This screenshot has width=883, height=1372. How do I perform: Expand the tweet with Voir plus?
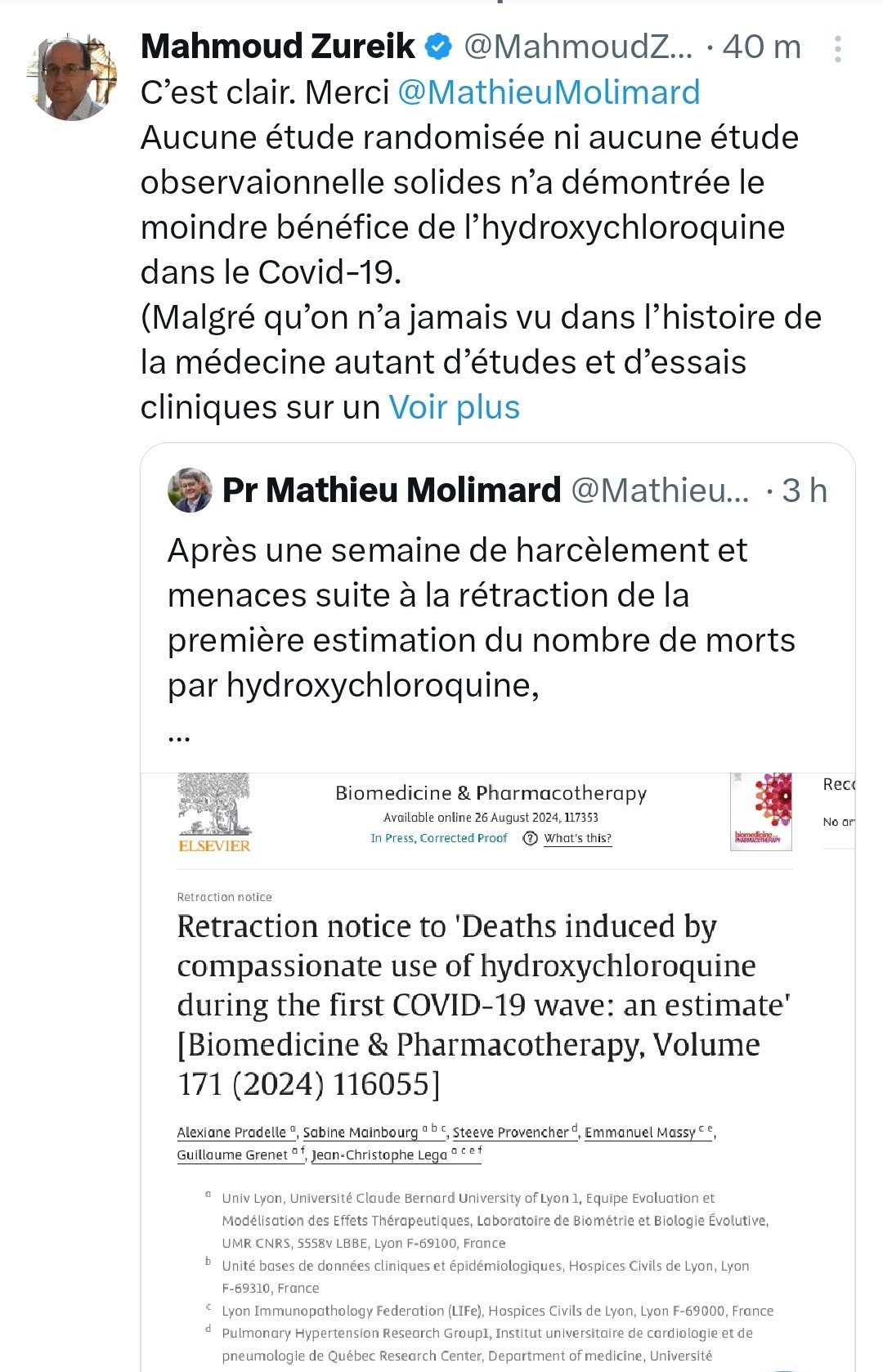pyautogui.click(x=454, y=407)
